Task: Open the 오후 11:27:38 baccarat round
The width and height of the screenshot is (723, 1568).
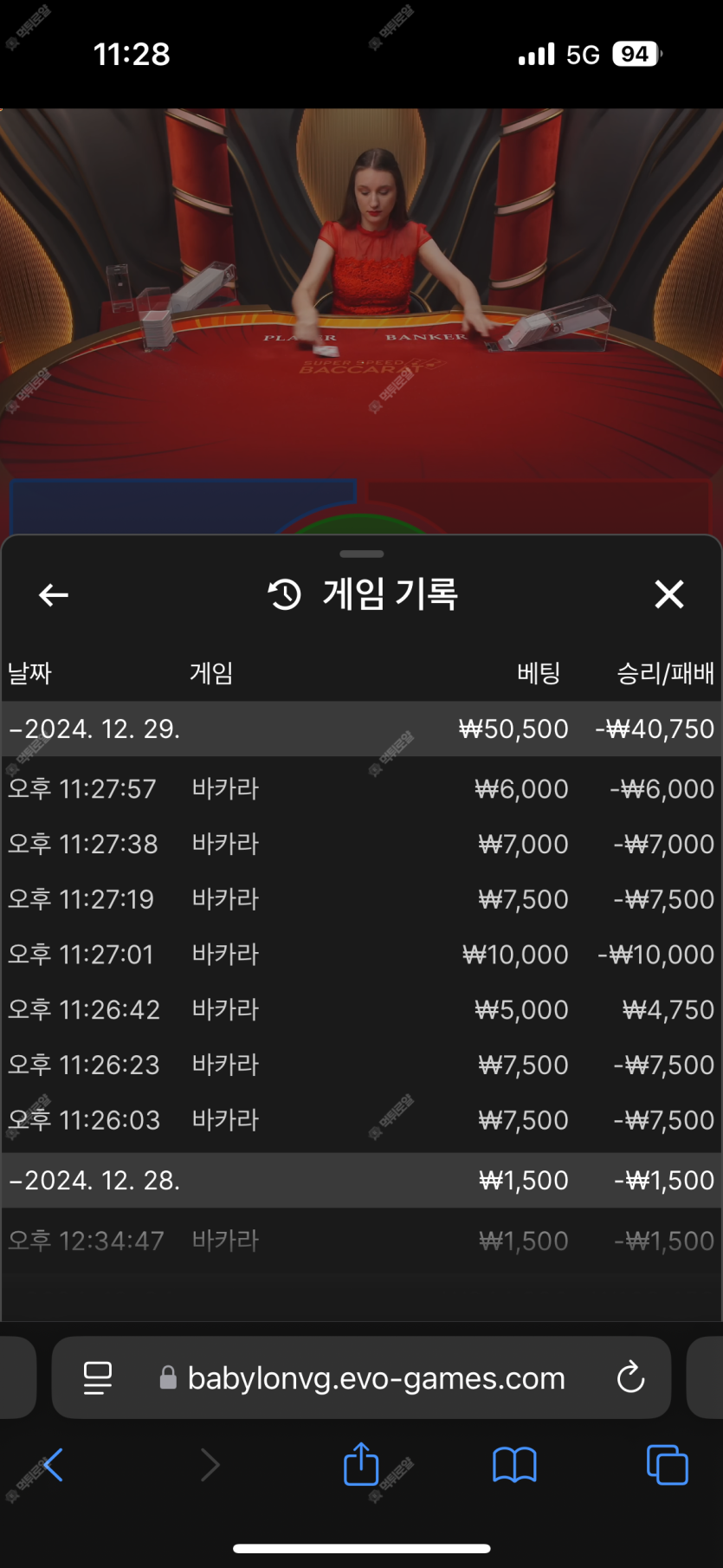Action: [361, 844]
